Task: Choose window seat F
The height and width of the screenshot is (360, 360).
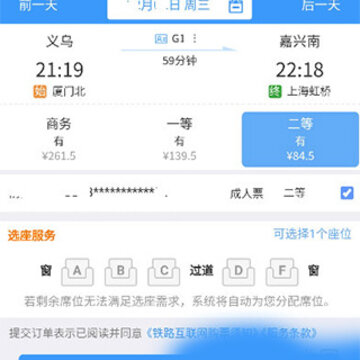Action: click(282, 272)
